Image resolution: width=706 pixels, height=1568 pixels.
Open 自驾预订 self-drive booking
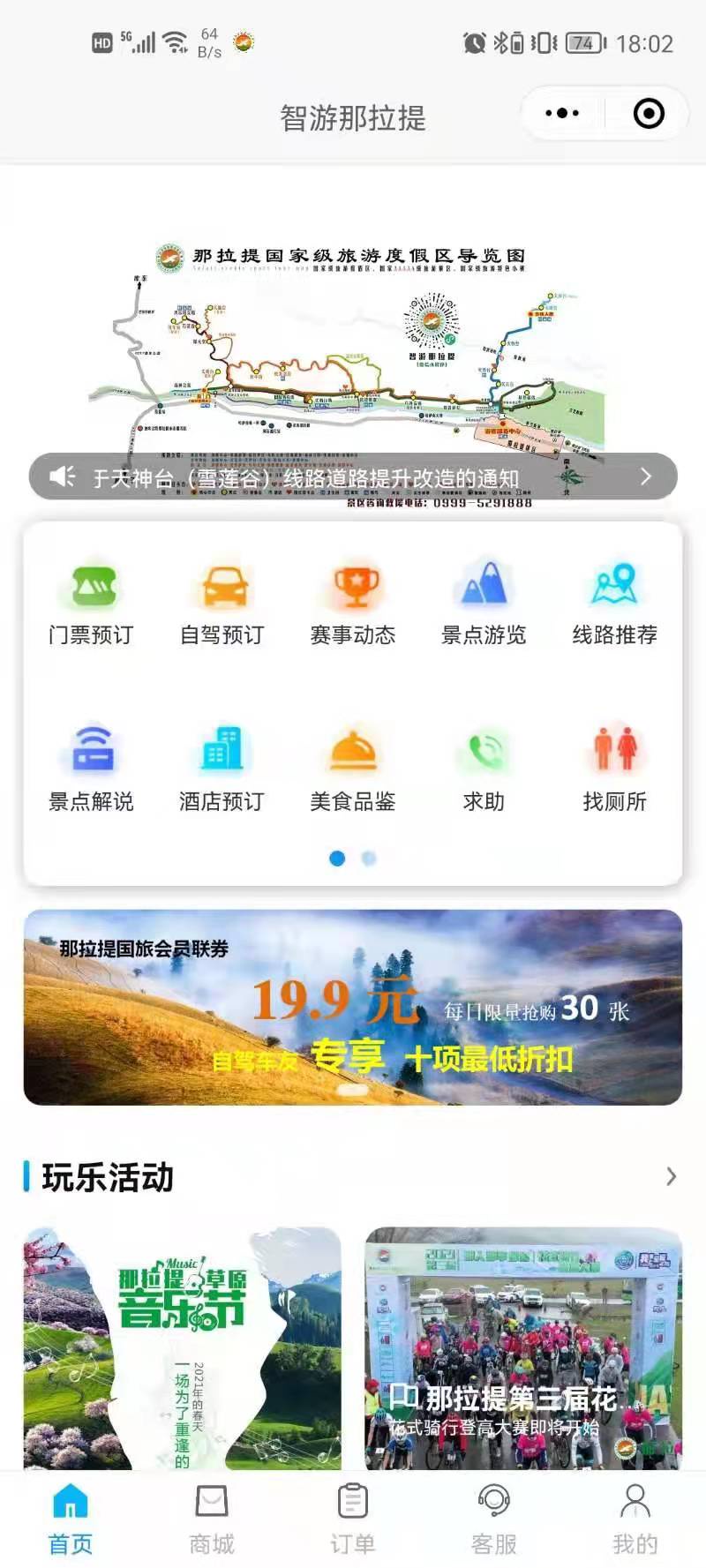222,602
